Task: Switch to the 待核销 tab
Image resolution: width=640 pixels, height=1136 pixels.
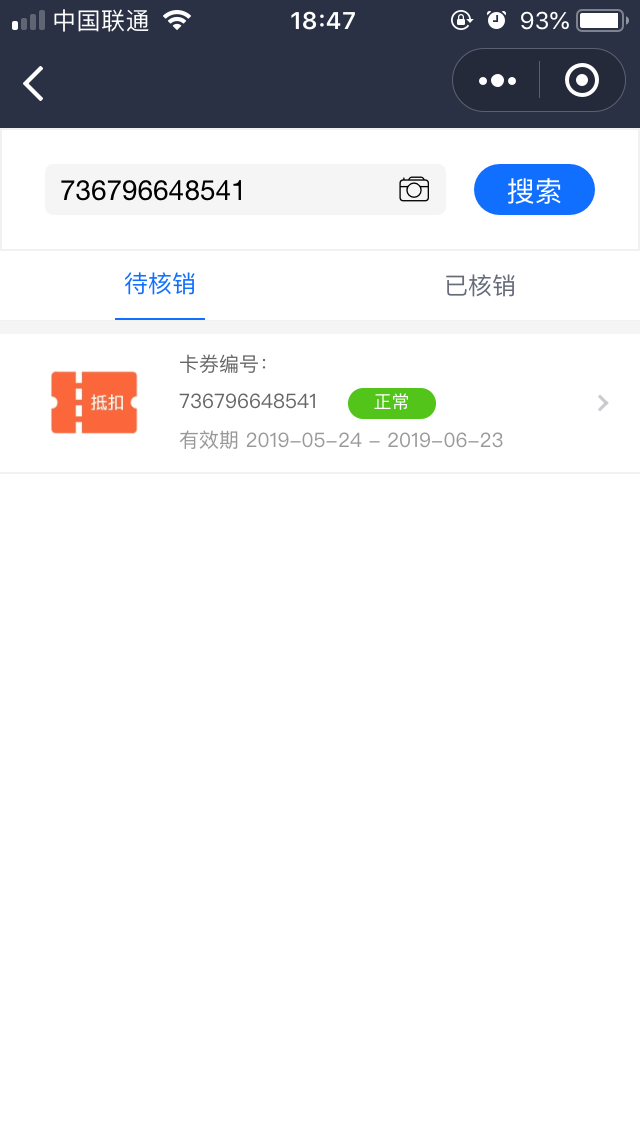Action: coord(160,285)
